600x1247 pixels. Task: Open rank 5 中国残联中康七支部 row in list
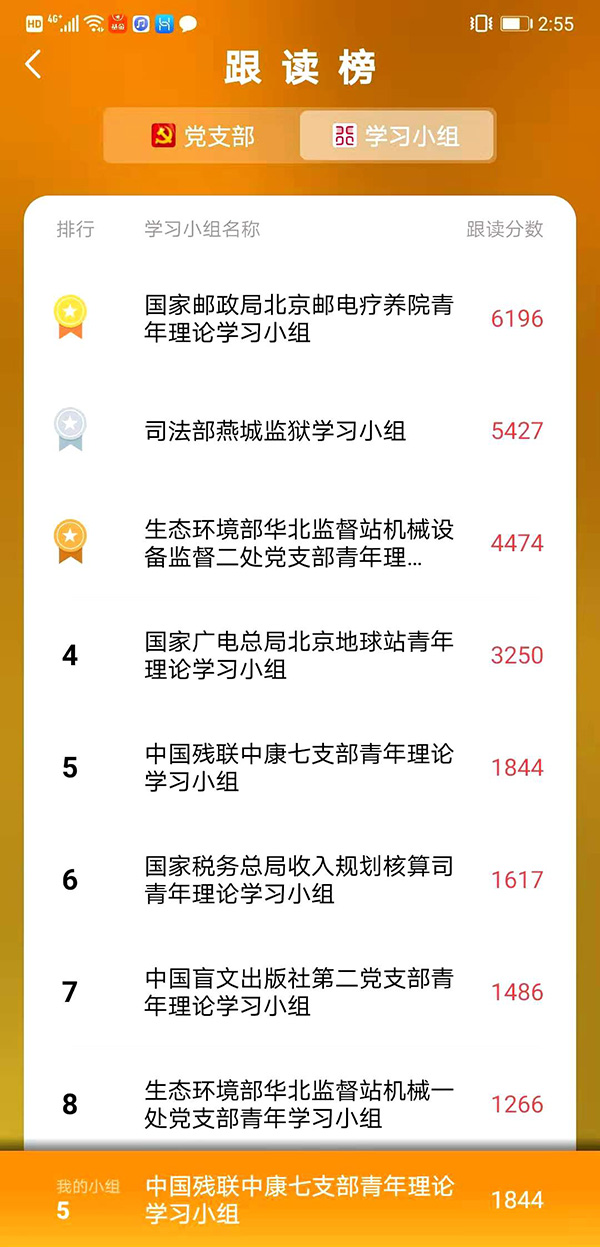coord(300,767)
